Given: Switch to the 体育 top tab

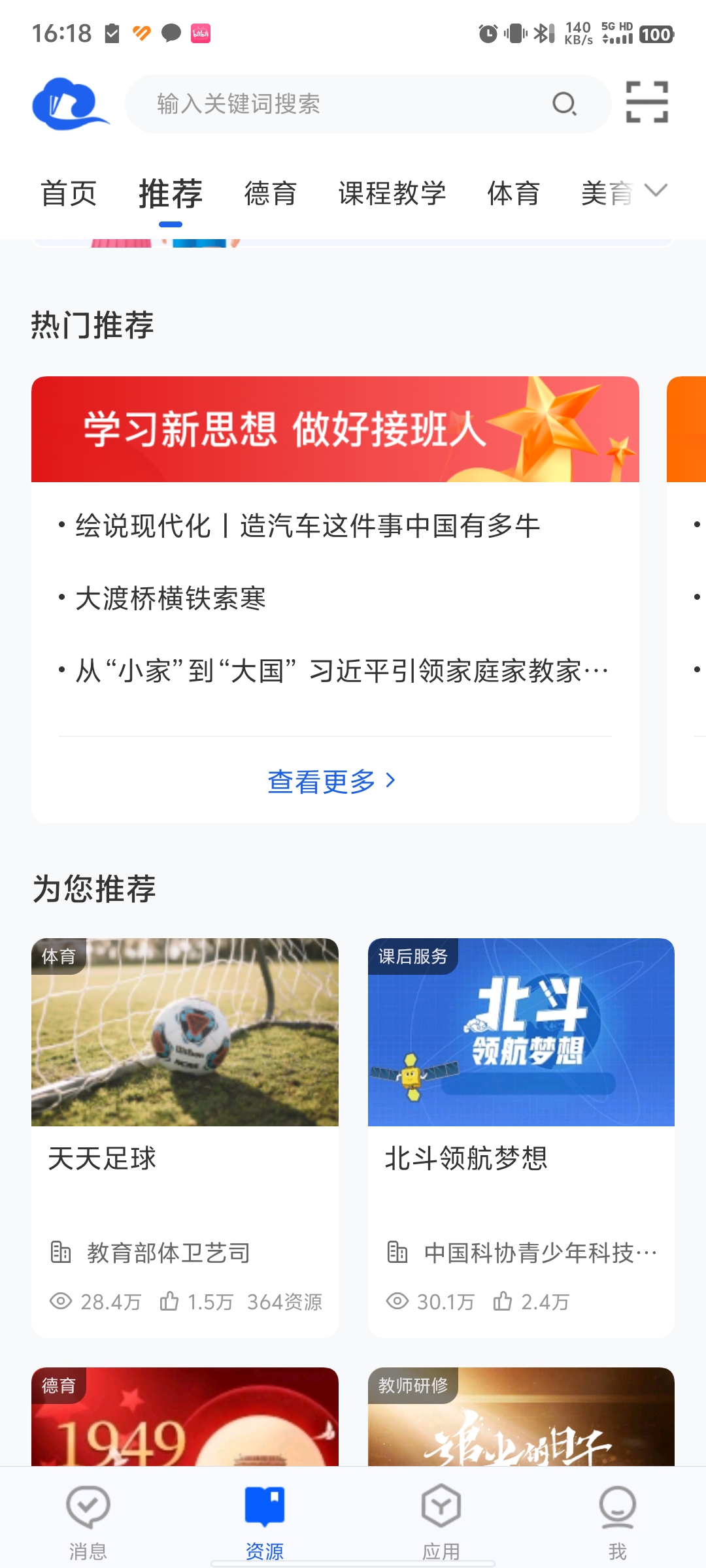Looking at the screenshot, I should click(514, 193).
